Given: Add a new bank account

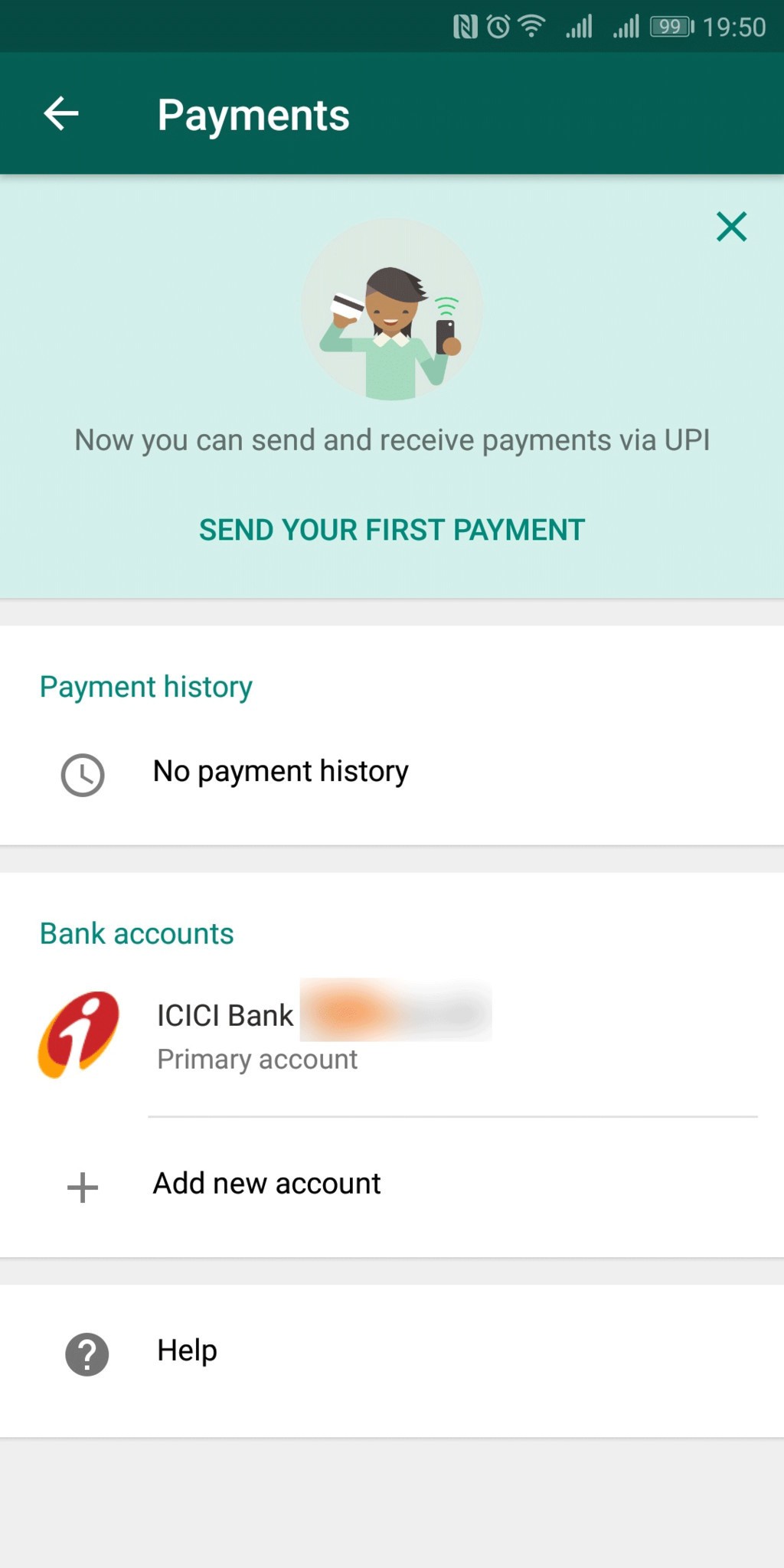Looking at the screenshot, I should (392, 1184).
